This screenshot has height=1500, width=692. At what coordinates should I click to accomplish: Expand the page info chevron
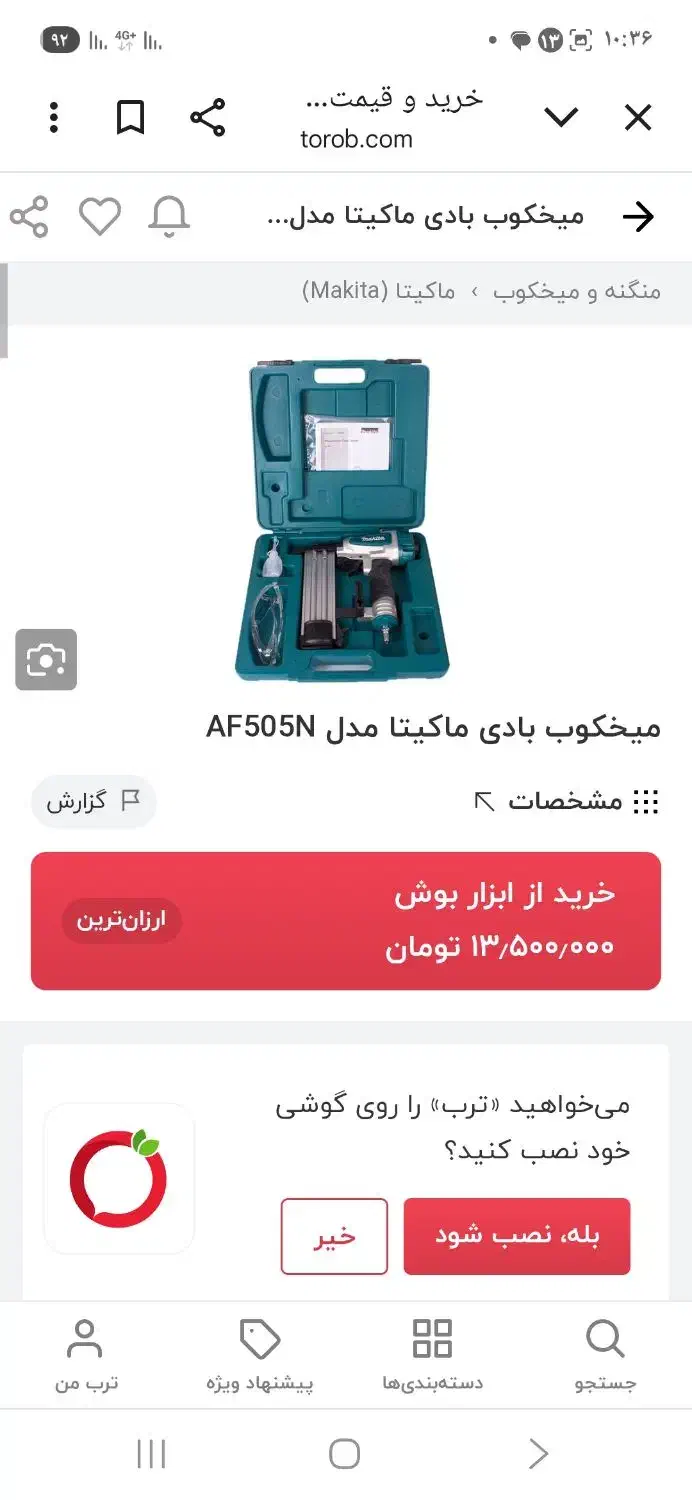[x=561, y=119]
